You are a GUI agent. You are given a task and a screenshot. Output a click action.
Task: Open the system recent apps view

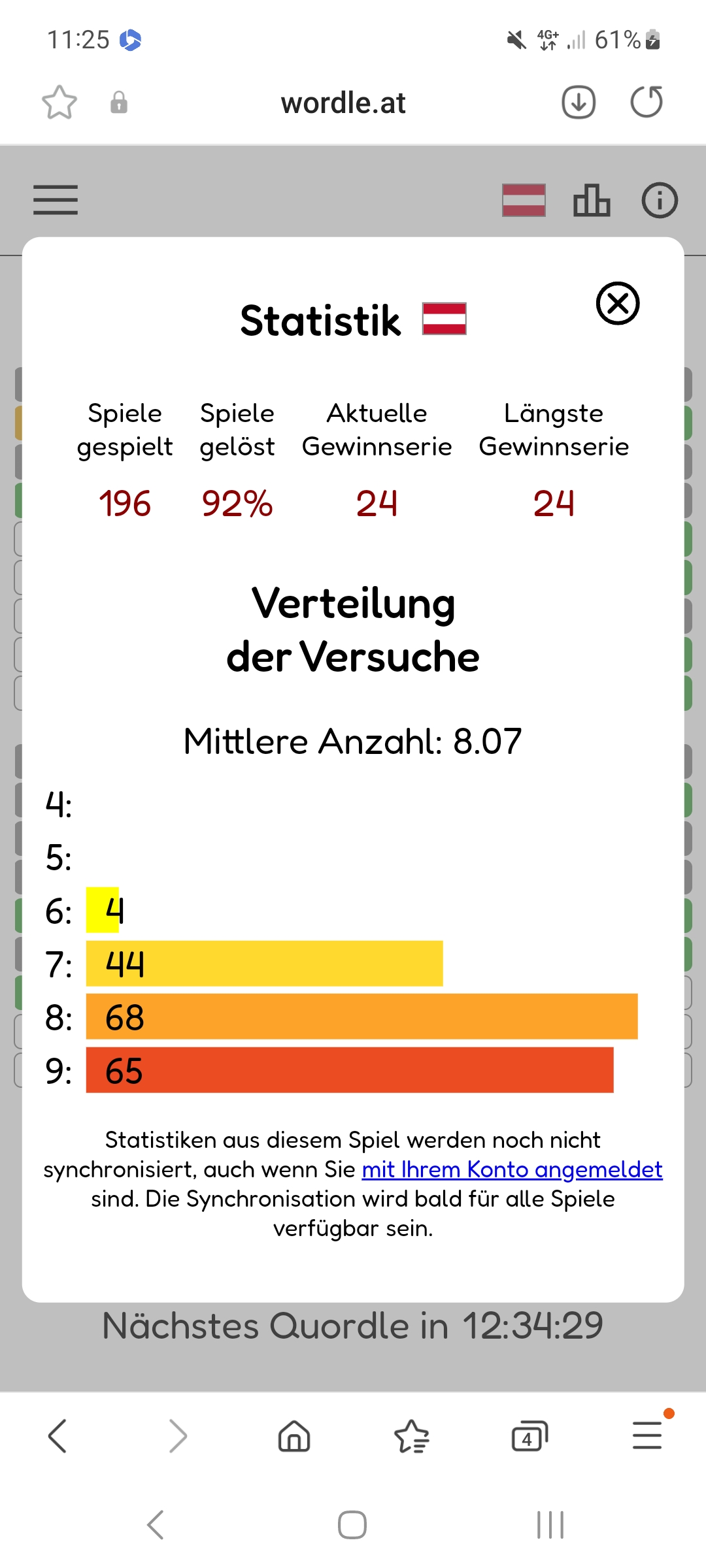coord(550,1525)
